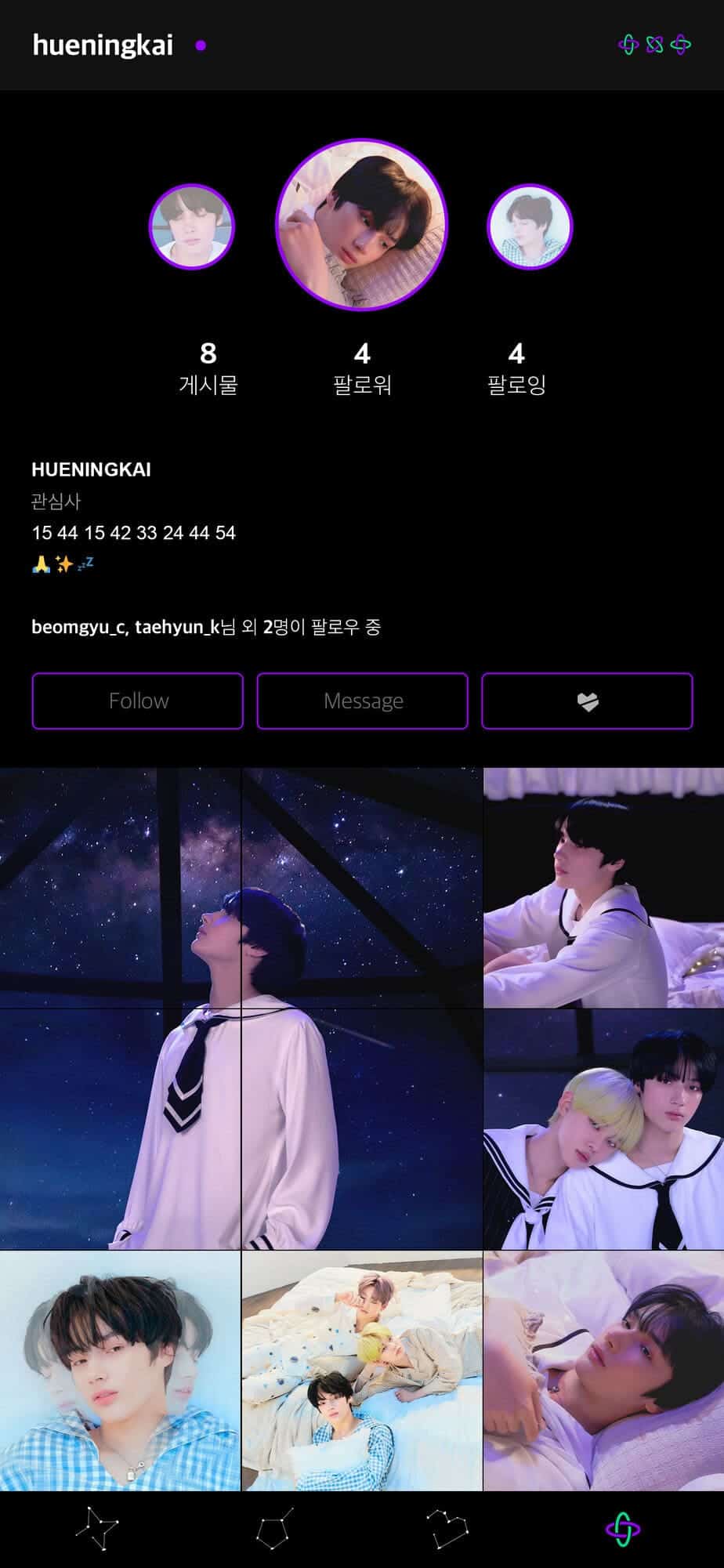This screenshot has width=724, height=1568.
Task: Open post of boy sitting on bed
Action: [x=603, y=888]
